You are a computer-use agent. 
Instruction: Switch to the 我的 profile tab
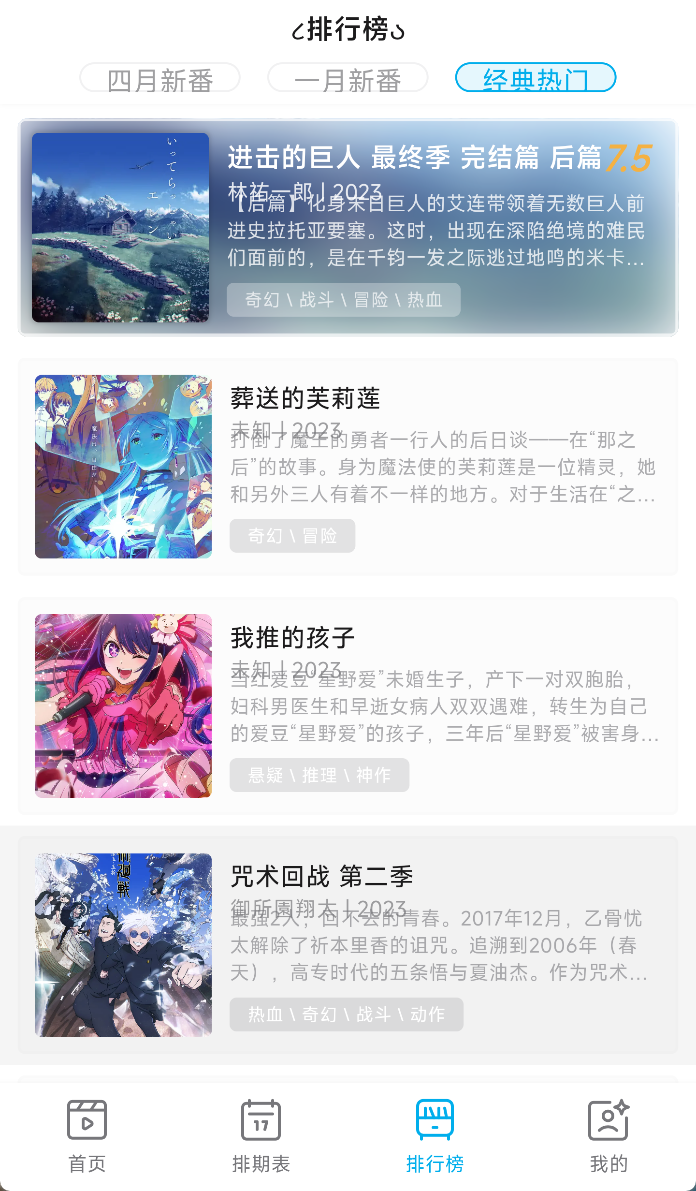pyautogui.click(x=608, y=1136)
